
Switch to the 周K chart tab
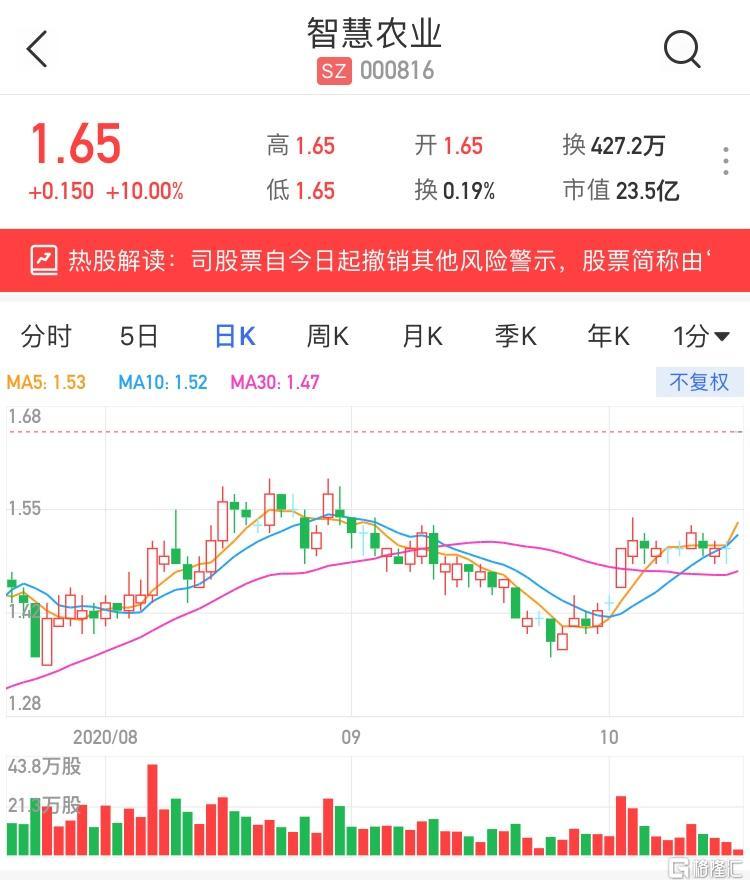click(327, 336)
